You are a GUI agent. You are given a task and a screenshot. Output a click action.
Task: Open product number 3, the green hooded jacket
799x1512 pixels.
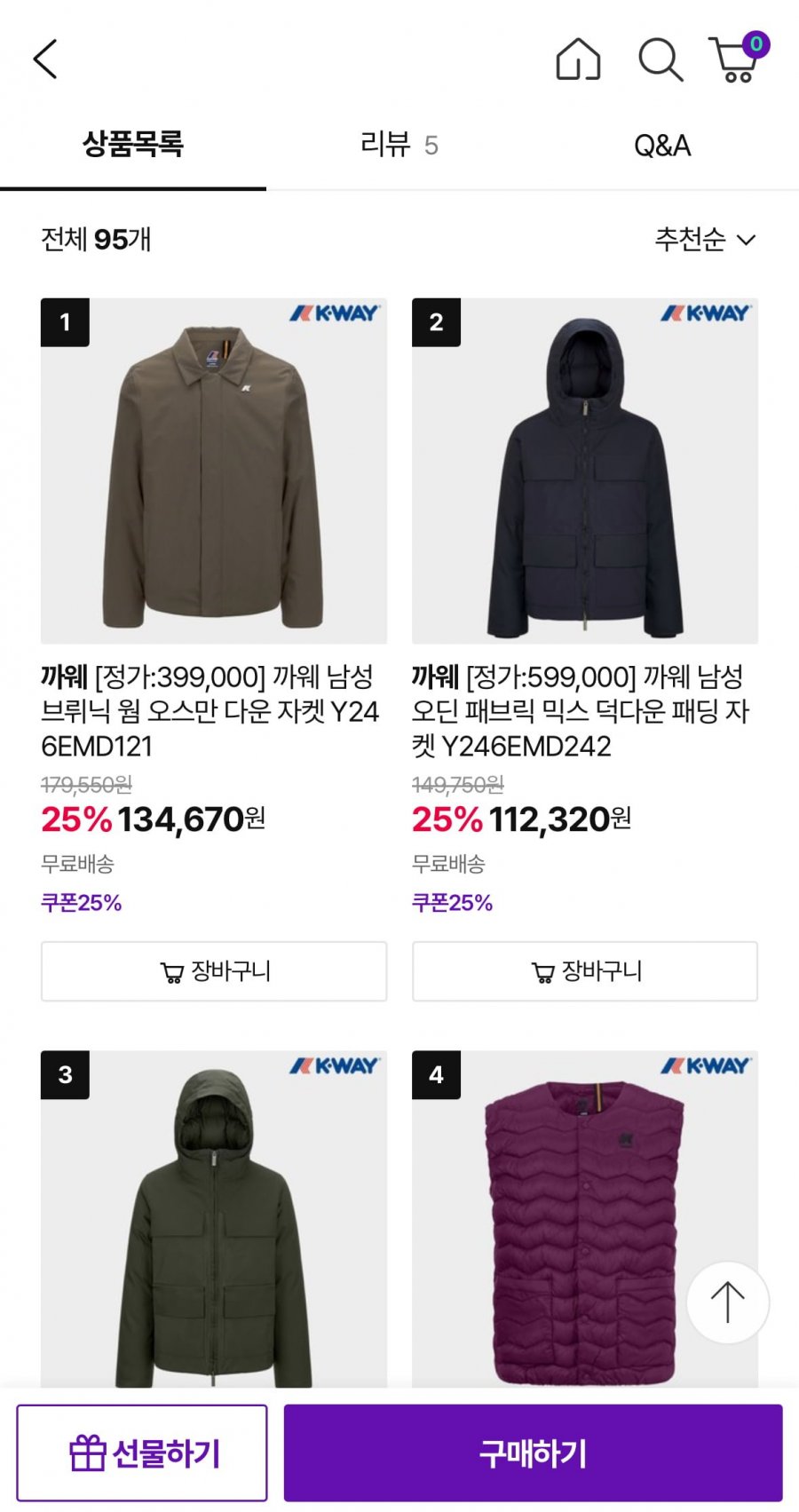(213, 1225)
